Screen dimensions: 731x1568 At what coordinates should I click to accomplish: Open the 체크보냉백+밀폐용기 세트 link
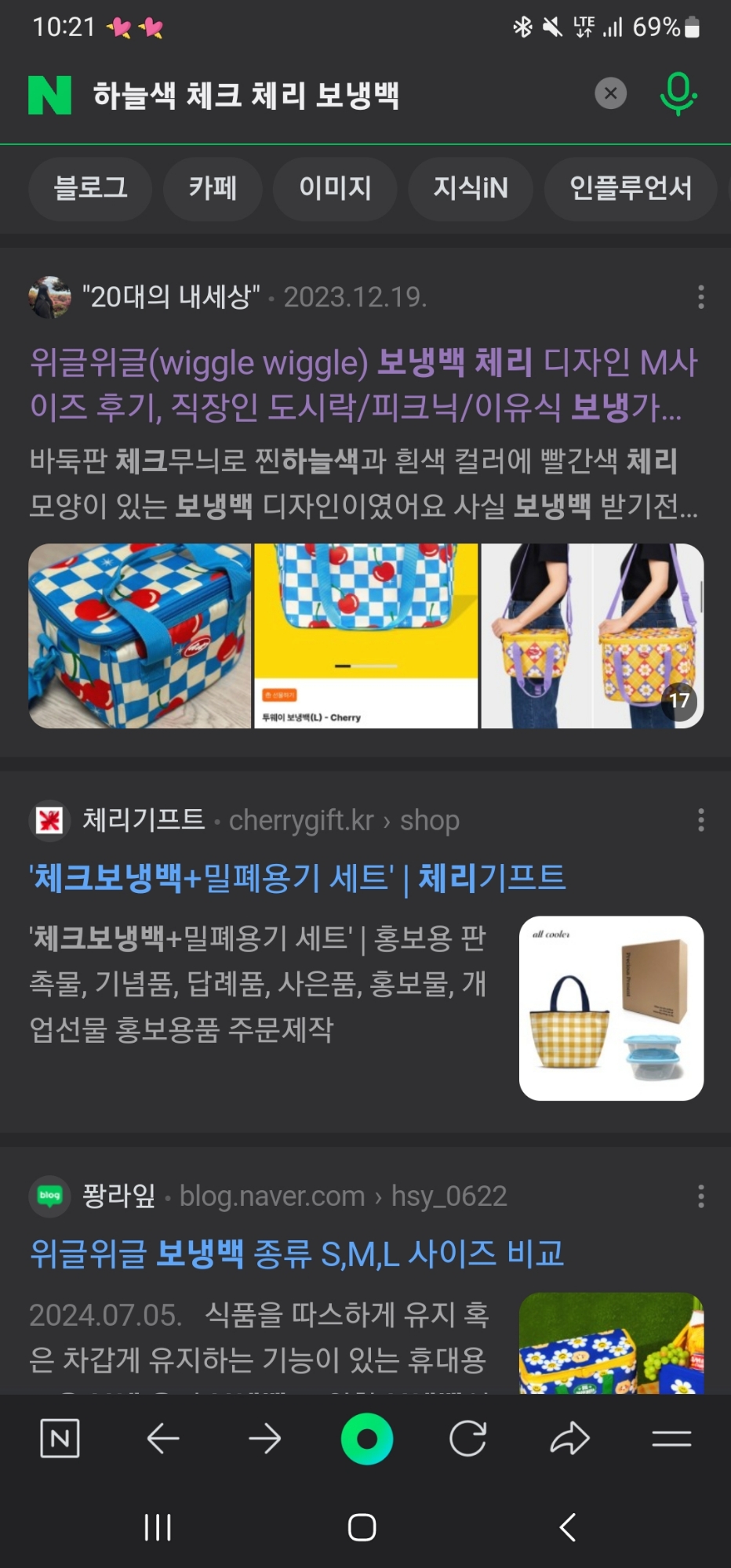297,877
